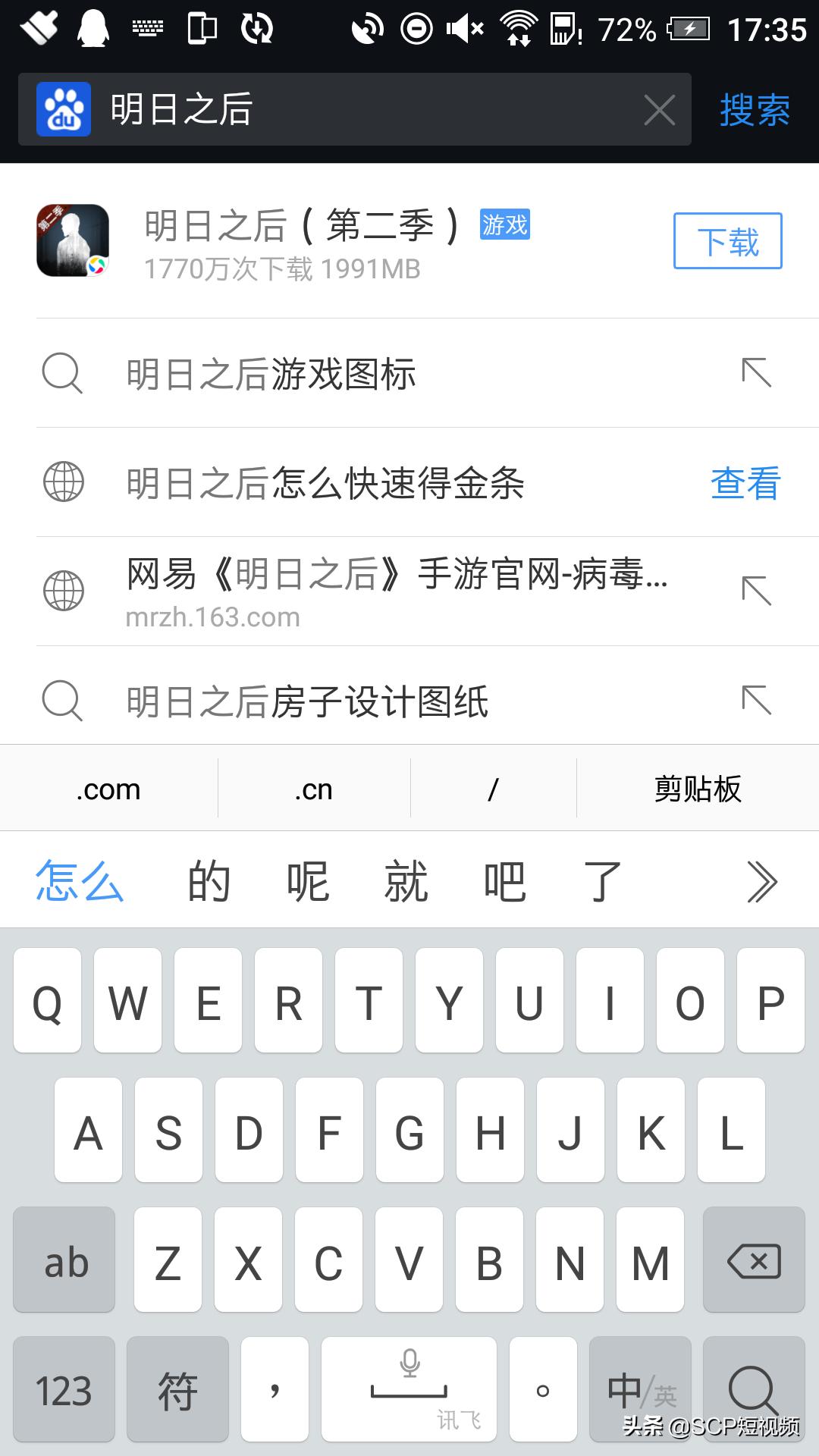The width and height of the screenshot is (819, 1456).
Task: Expand more keyboard candidates
Action: point(761,882)
